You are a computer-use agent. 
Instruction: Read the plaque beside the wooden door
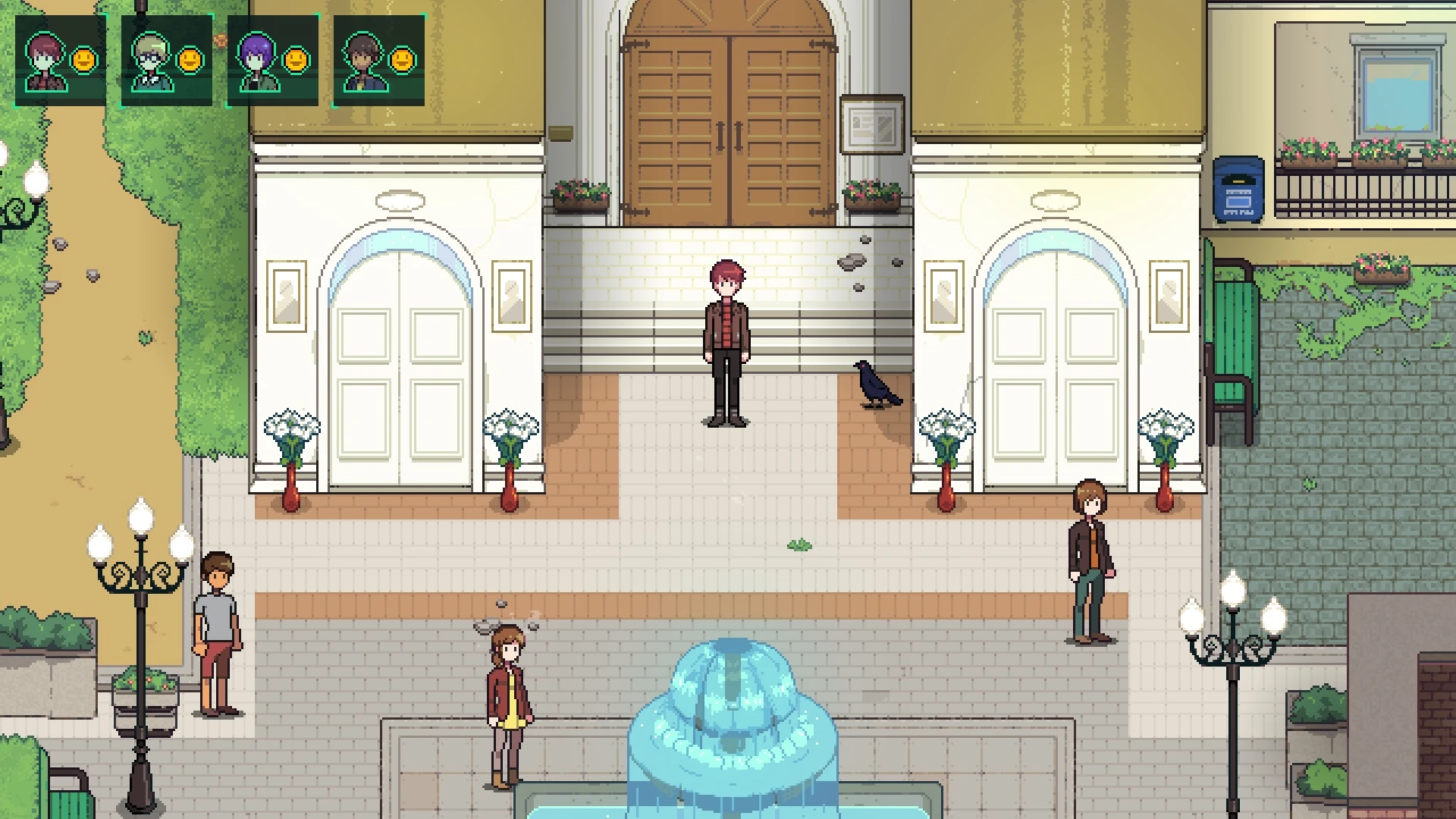tap(871, 124)
